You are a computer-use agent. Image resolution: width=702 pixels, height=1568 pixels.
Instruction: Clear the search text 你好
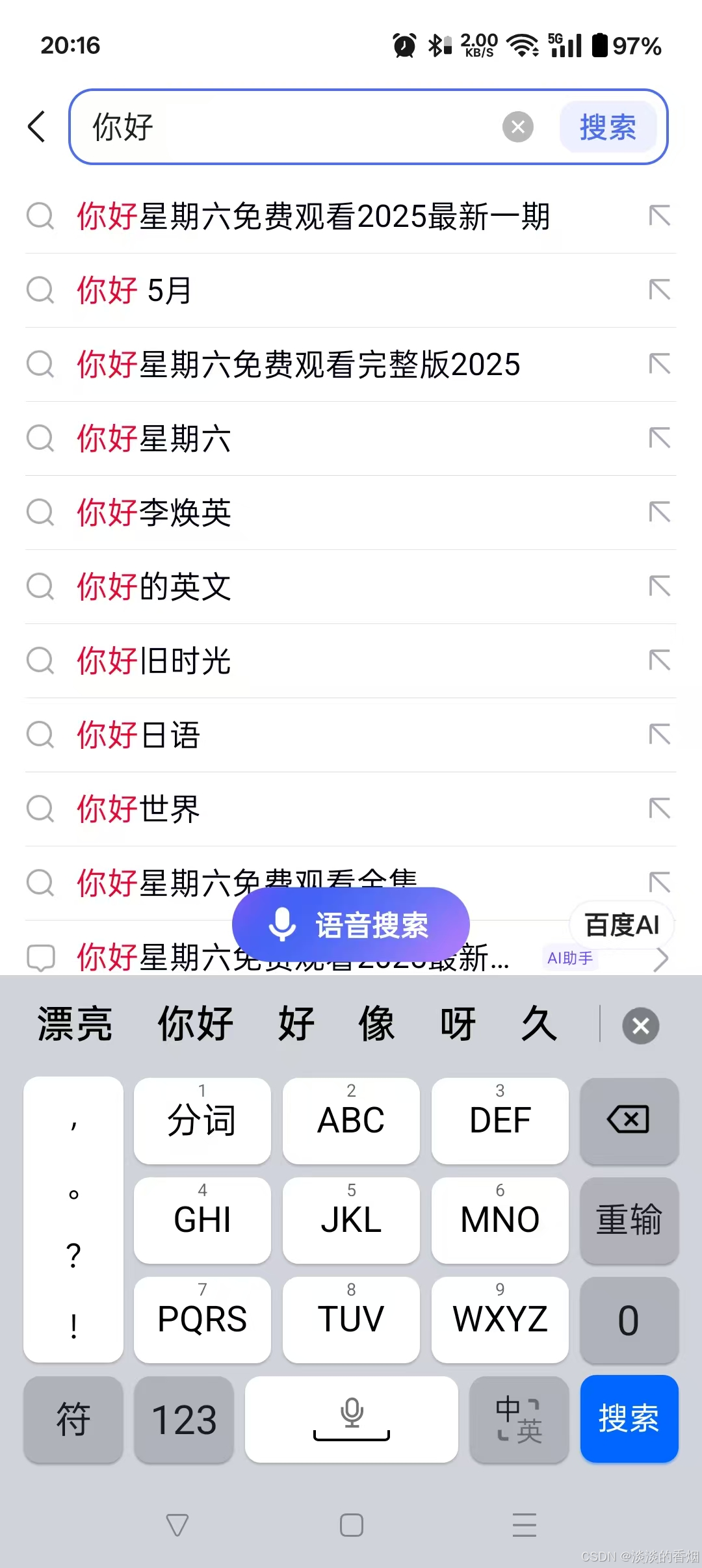click(x=517, y=127)
